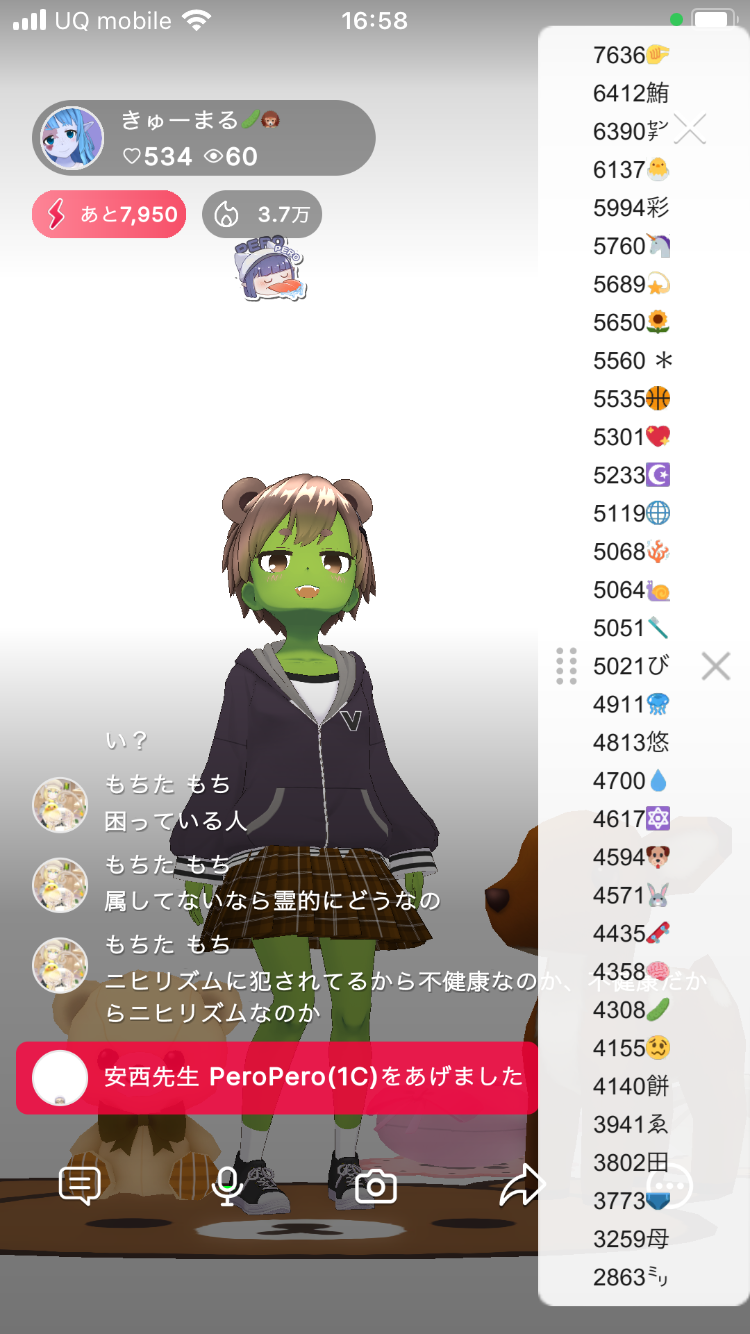Viewport: 750px width, 1334px height.
Task: Open the more options menu
Action: (x=672, y=1186)
